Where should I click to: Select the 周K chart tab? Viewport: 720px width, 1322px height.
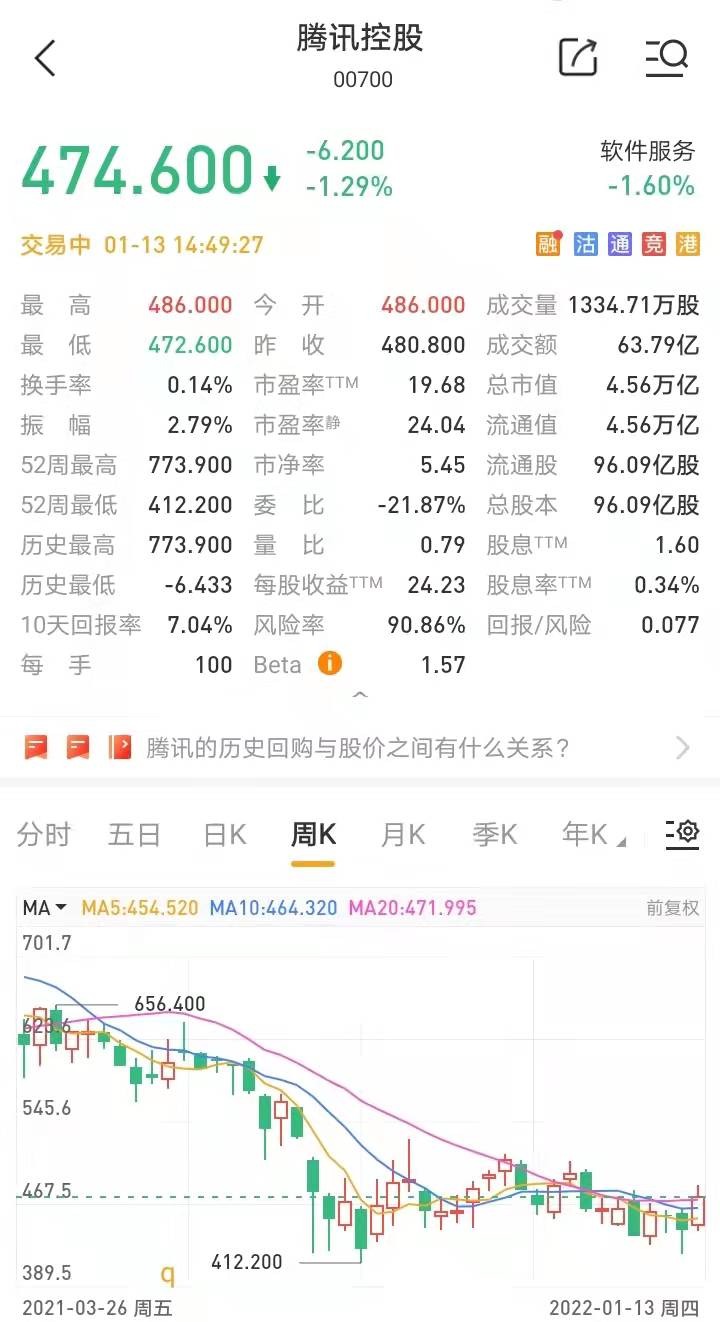pos(313,834)
